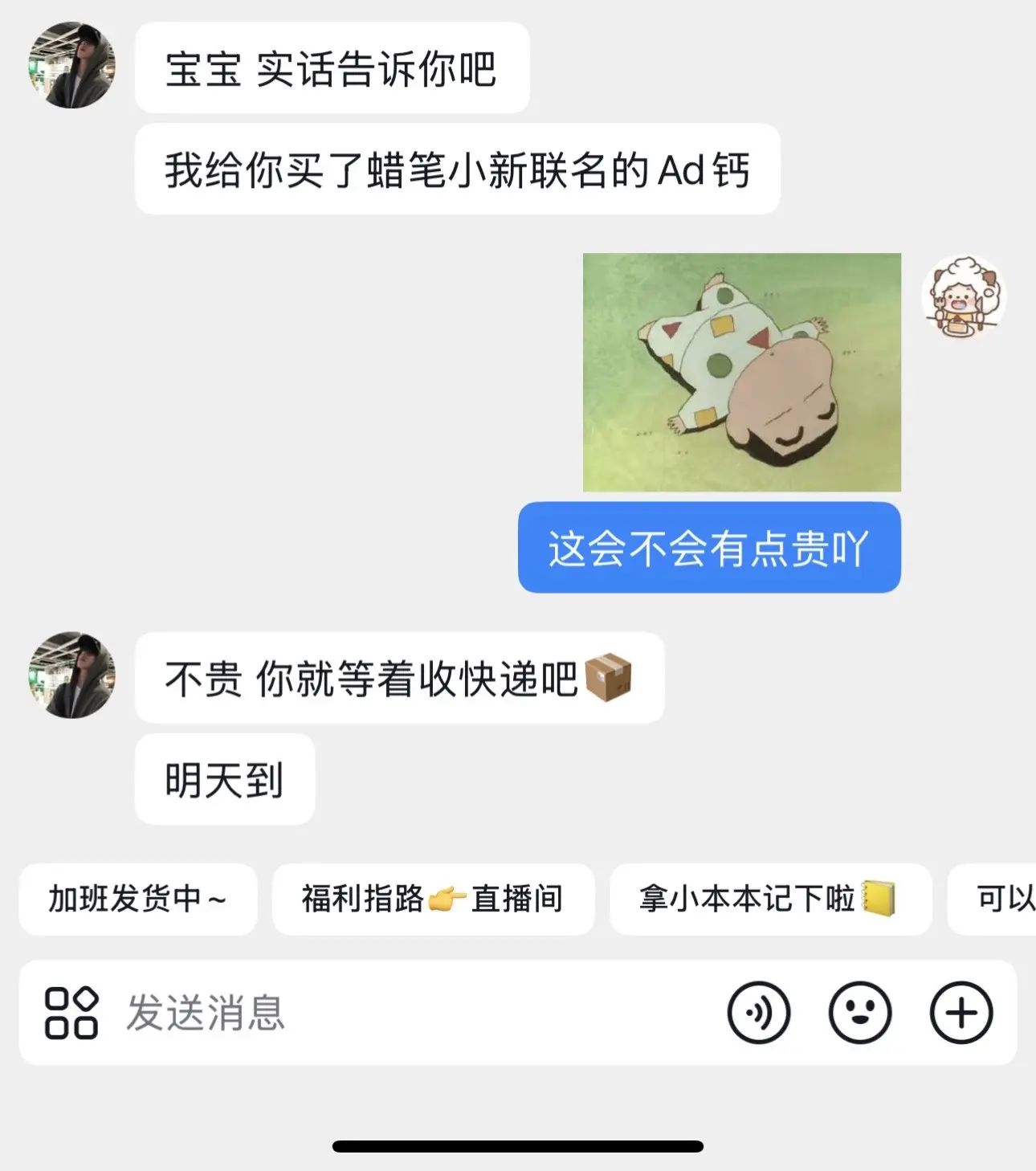Tap the message 我给你买了蜡笔小新联名的Ad钙

(x=460, y=167)
